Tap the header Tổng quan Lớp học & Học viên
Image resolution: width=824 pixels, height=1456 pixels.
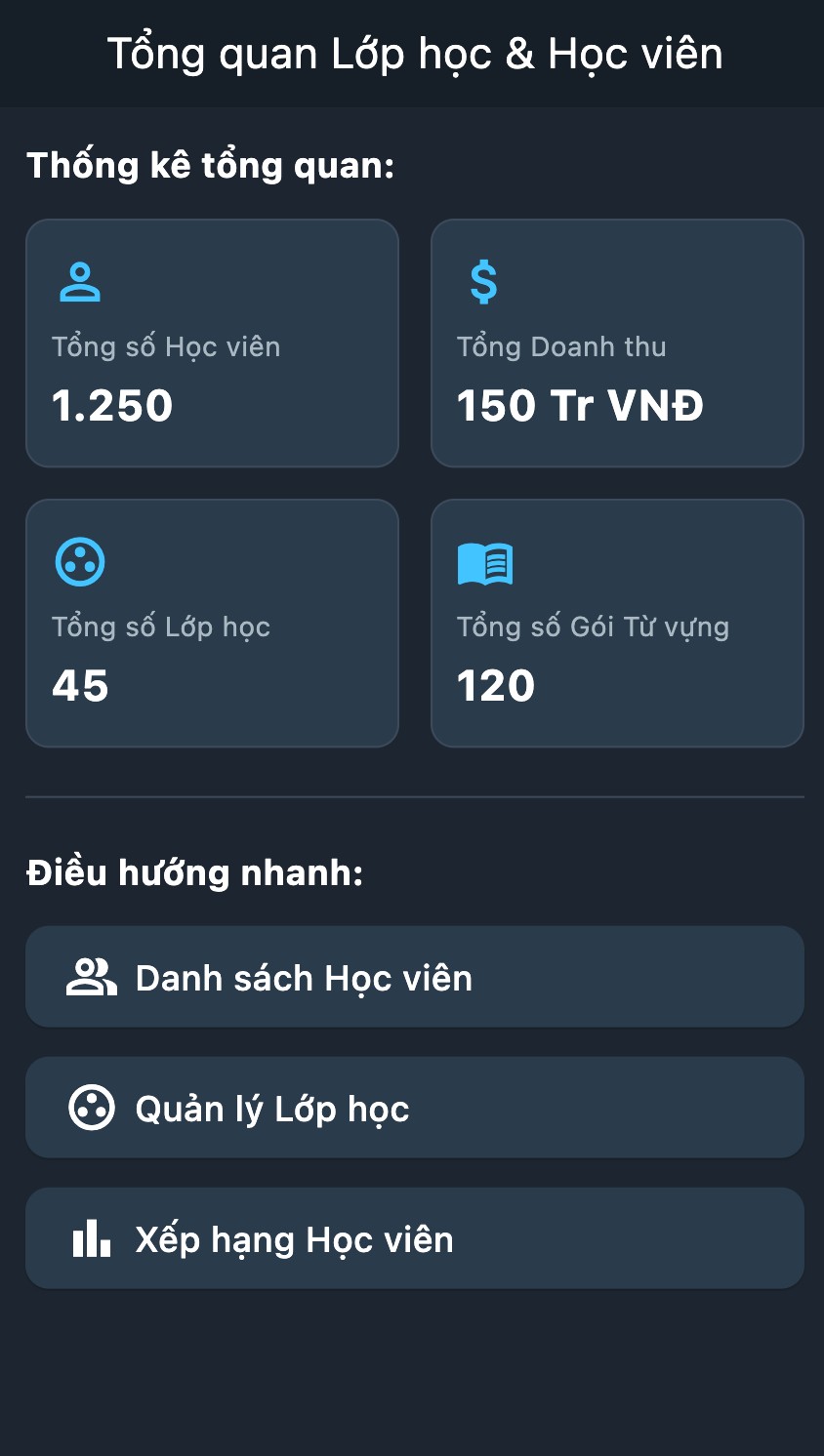412,55
